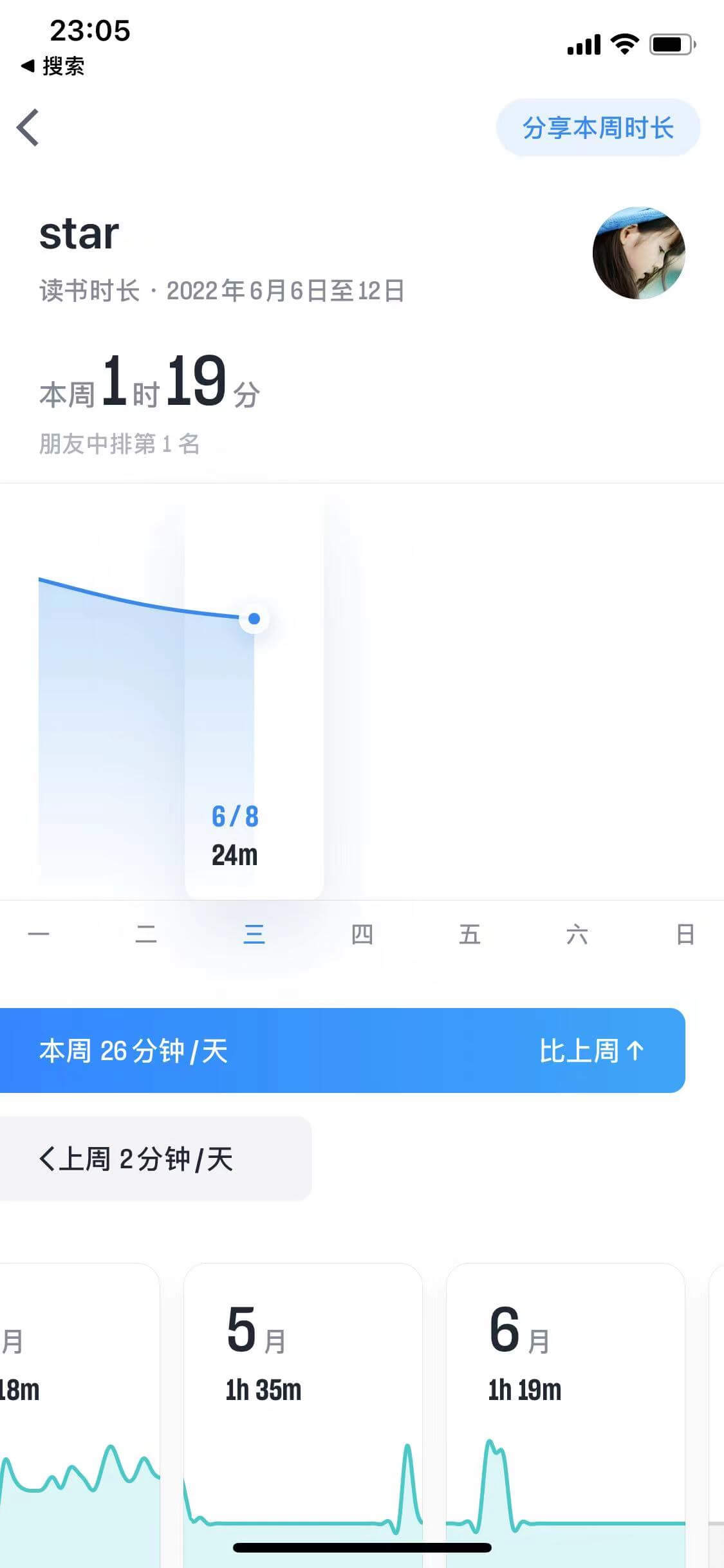Viewport: 724px width, 1568px height.
Task: Select Saturday (六) on the chart
Action: tap(577, 933)
